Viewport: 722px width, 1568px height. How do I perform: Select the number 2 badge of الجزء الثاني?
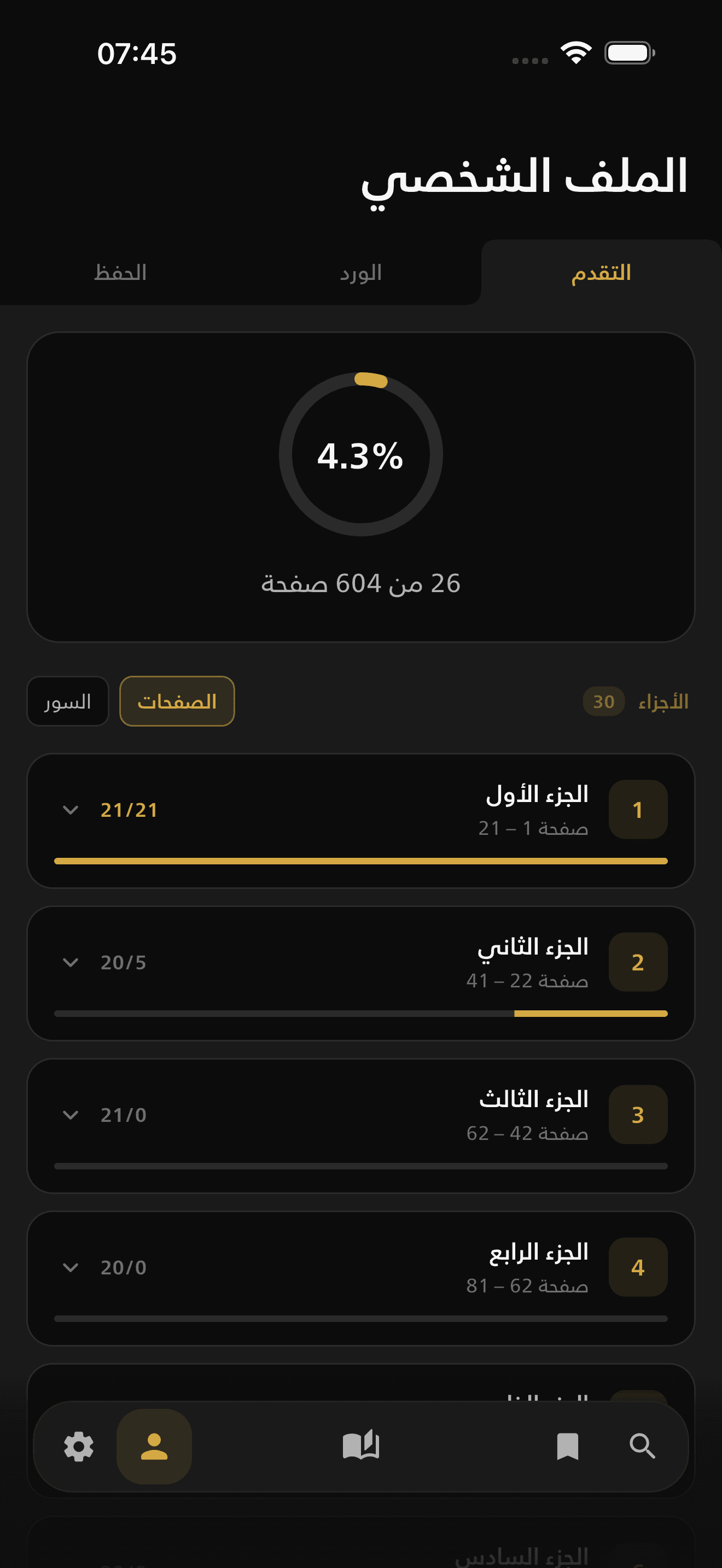[637, 962]
